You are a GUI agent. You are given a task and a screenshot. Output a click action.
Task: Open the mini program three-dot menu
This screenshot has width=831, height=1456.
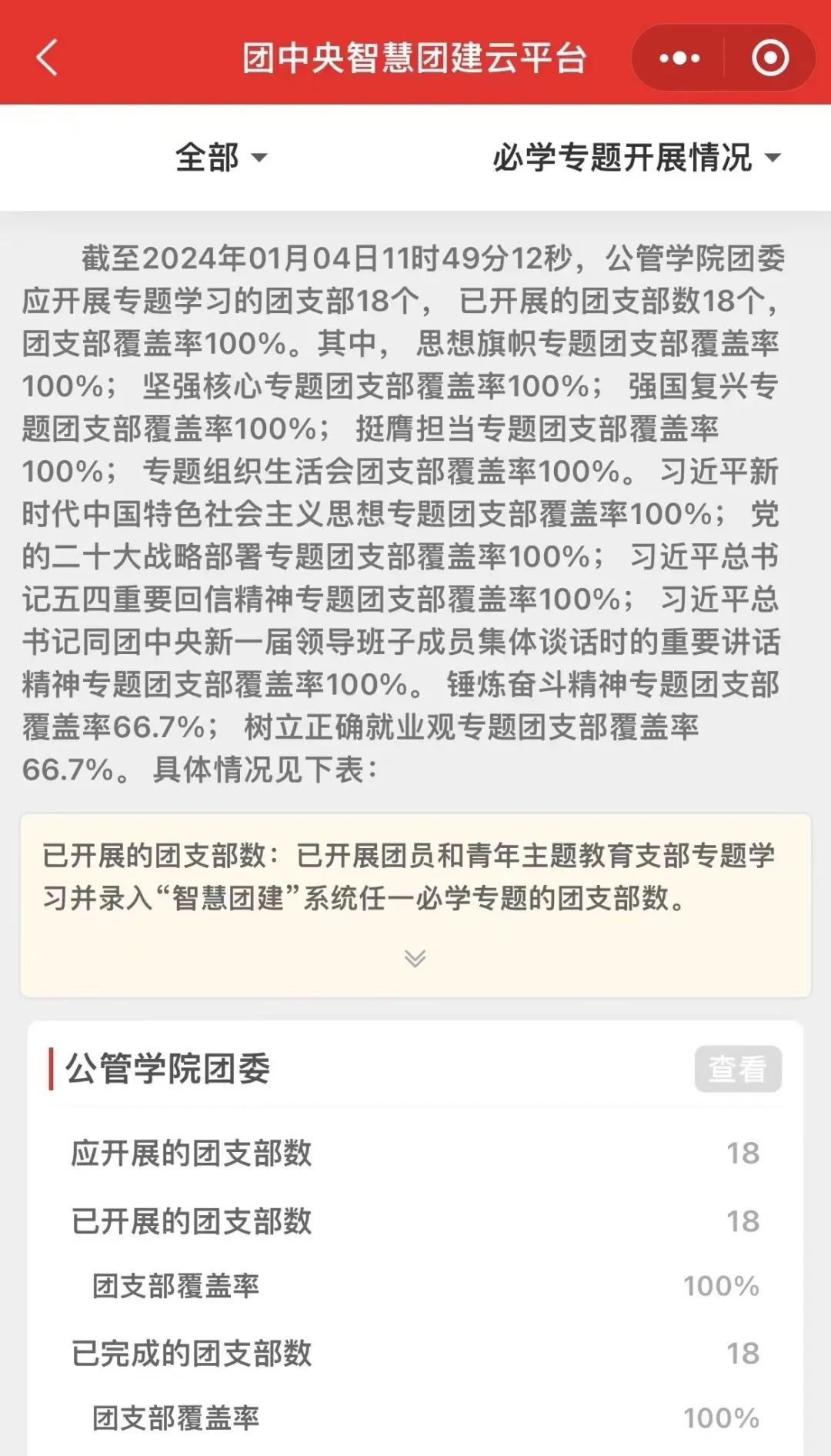pyautogui.click(x=679, y=58)
